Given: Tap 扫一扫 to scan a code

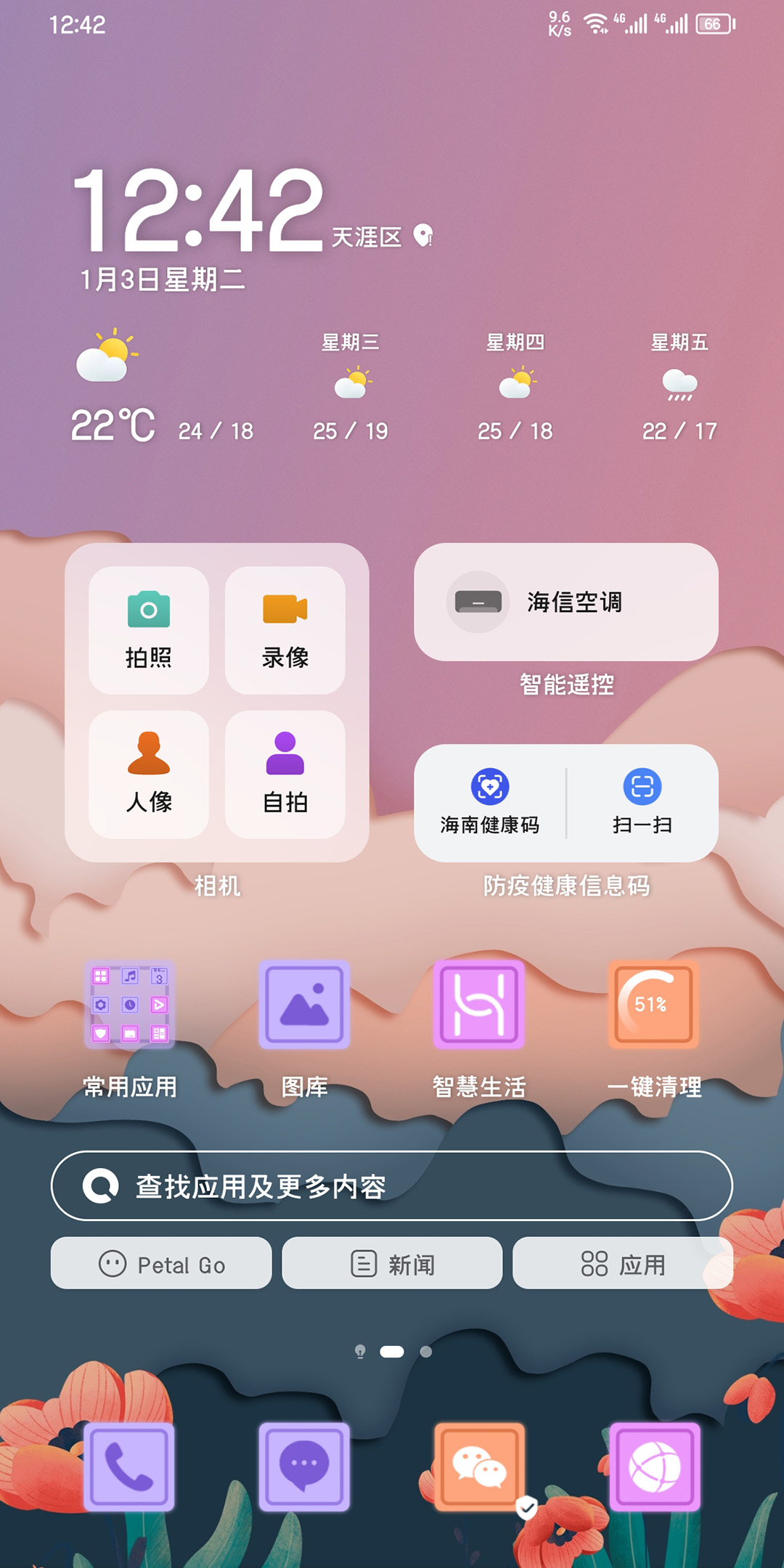Looking at the screenshot, I should [642, 802].
